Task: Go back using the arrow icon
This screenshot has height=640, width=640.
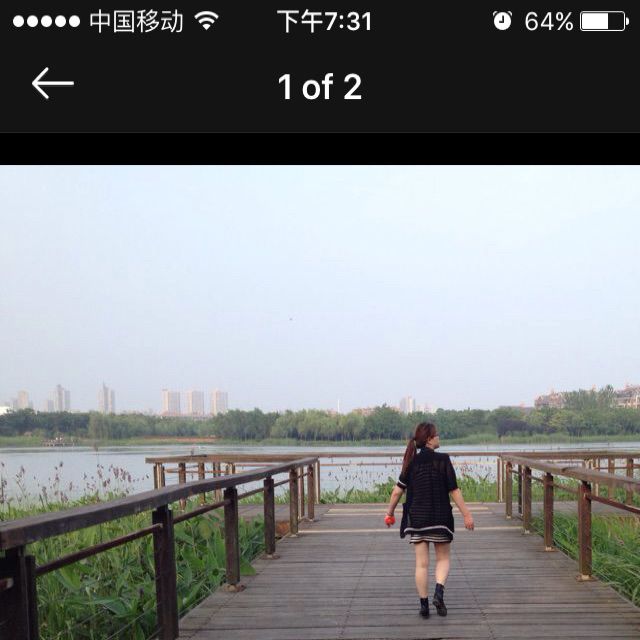Action: click(52, 84)
